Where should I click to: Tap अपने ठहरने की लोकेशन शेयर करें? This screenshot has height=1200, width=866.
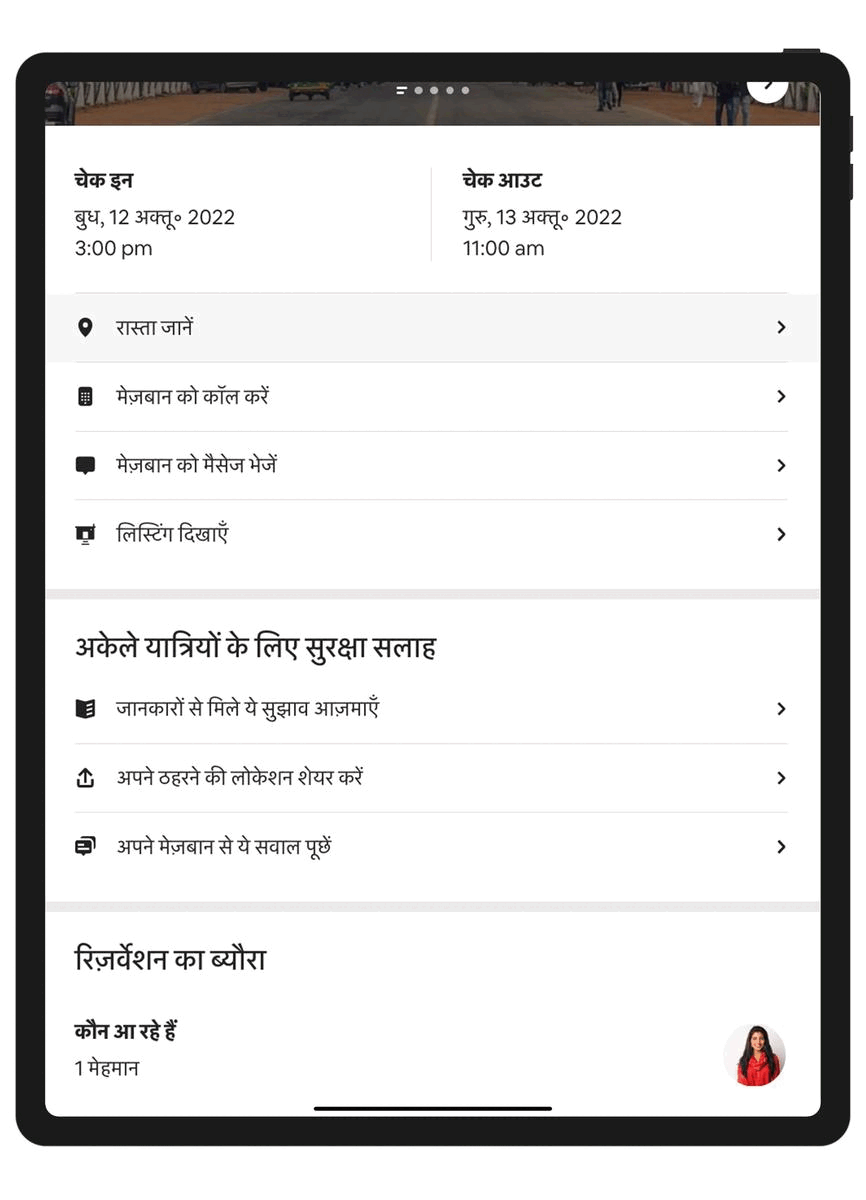431,778
